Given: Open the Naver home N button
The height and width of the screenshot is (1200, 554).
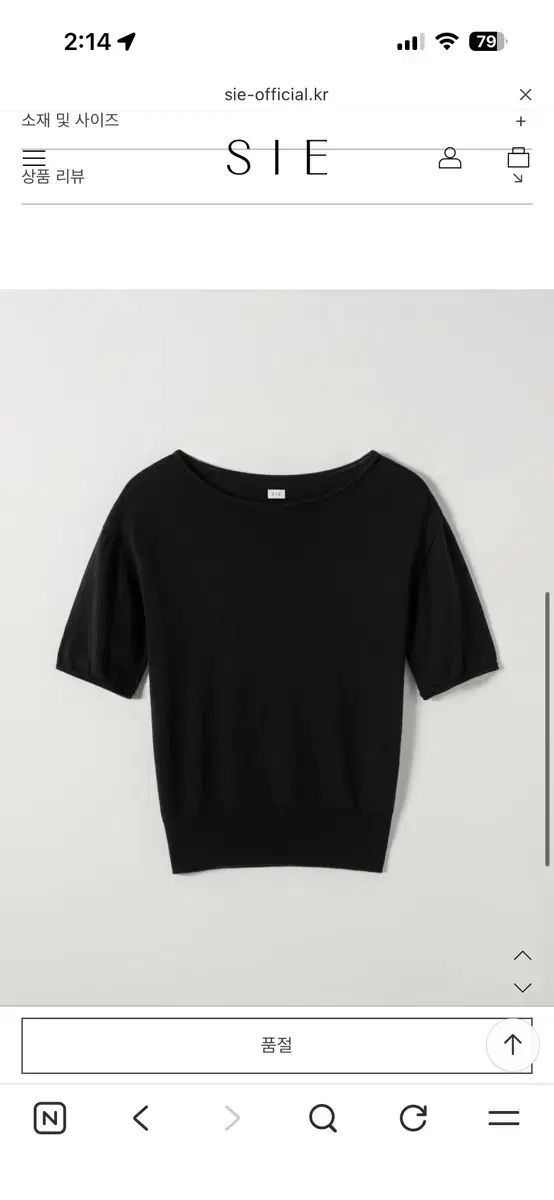Looking at the screenshot, I should coord(50,1118).
